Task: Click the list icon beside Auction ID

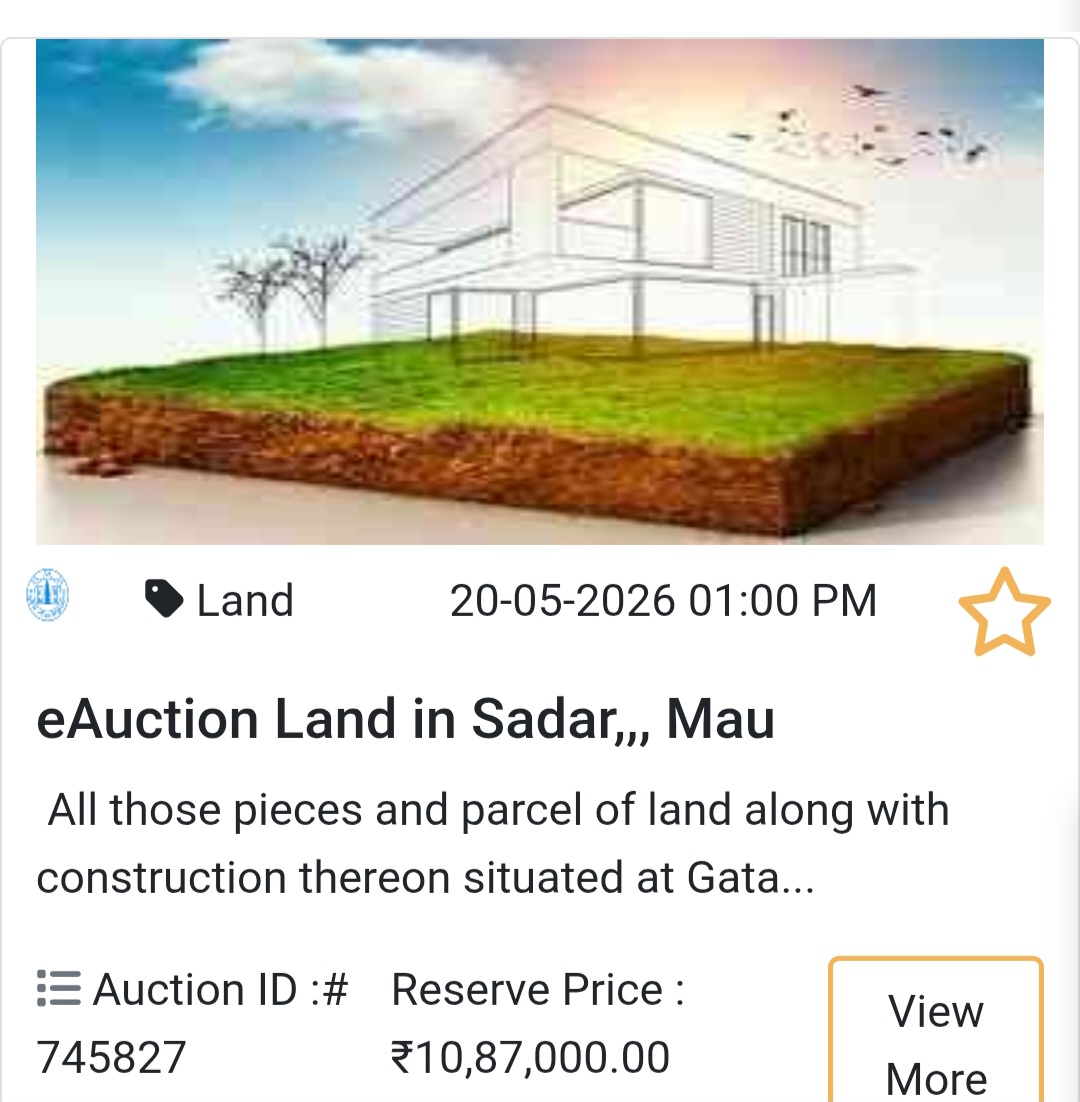Action: coord(57,987)
